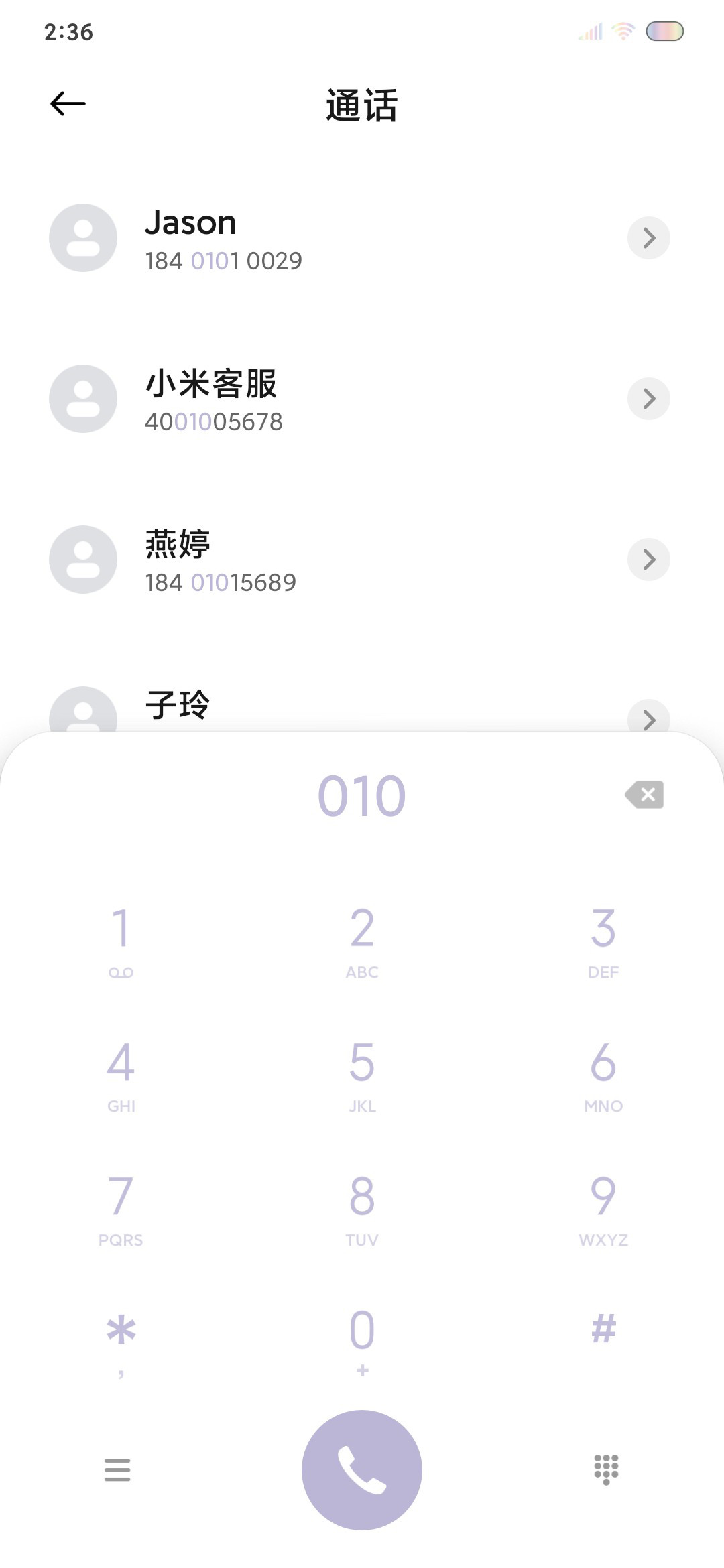Open details arrow next to Jason
Viewport: 724px width, 1568px height.
click(x=648, y=238)
